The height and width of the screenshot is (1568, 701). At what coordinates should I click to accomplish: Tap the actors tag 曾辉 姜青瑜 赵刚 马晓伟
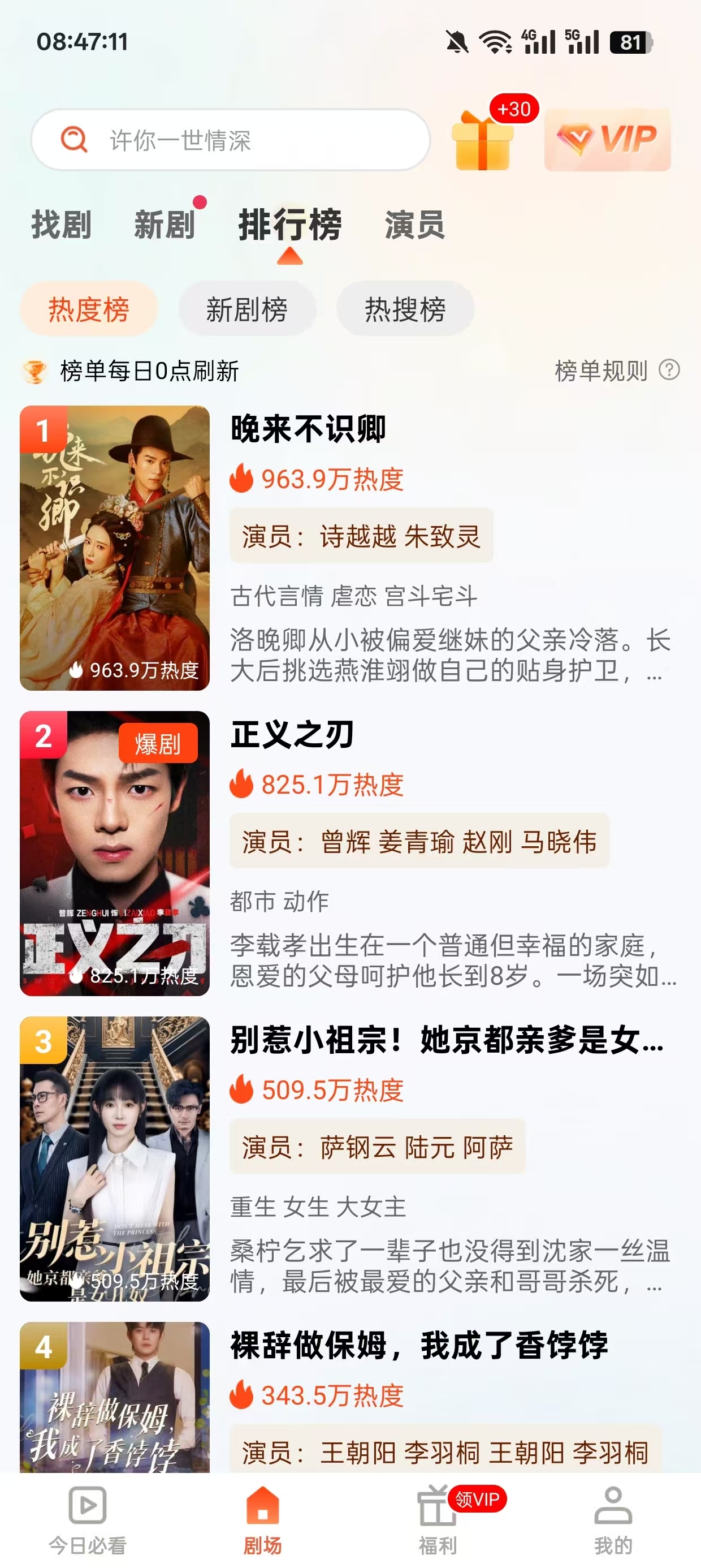(x=419, y=842)
